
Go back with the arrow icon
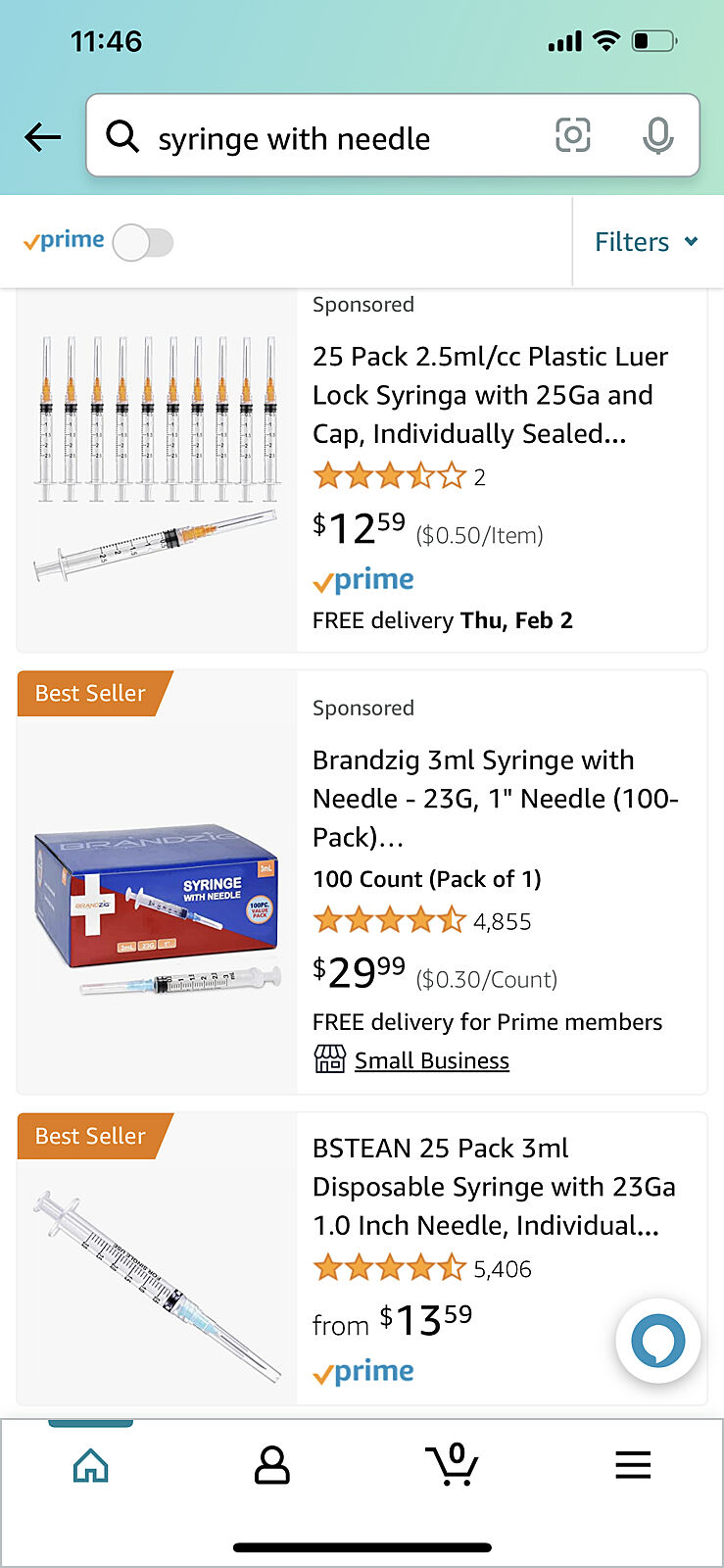pyautogui.click(x=43, y=137)
